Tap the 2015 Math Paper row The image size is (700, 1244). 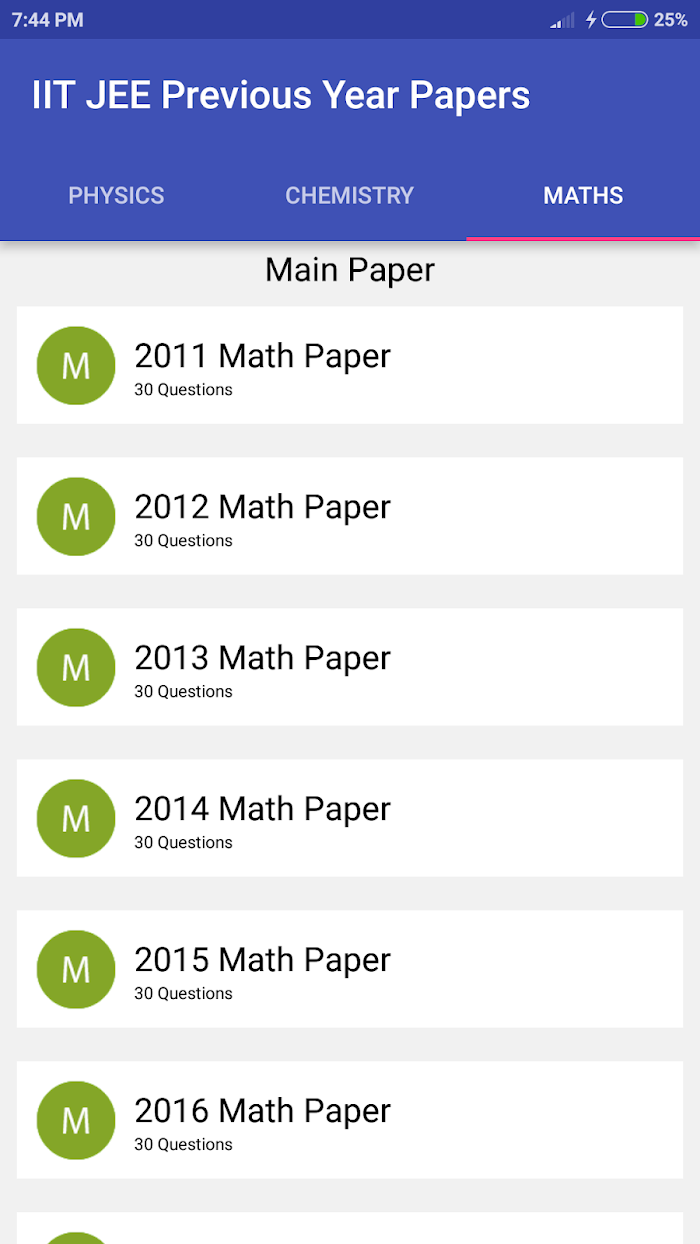click(350, 969)
